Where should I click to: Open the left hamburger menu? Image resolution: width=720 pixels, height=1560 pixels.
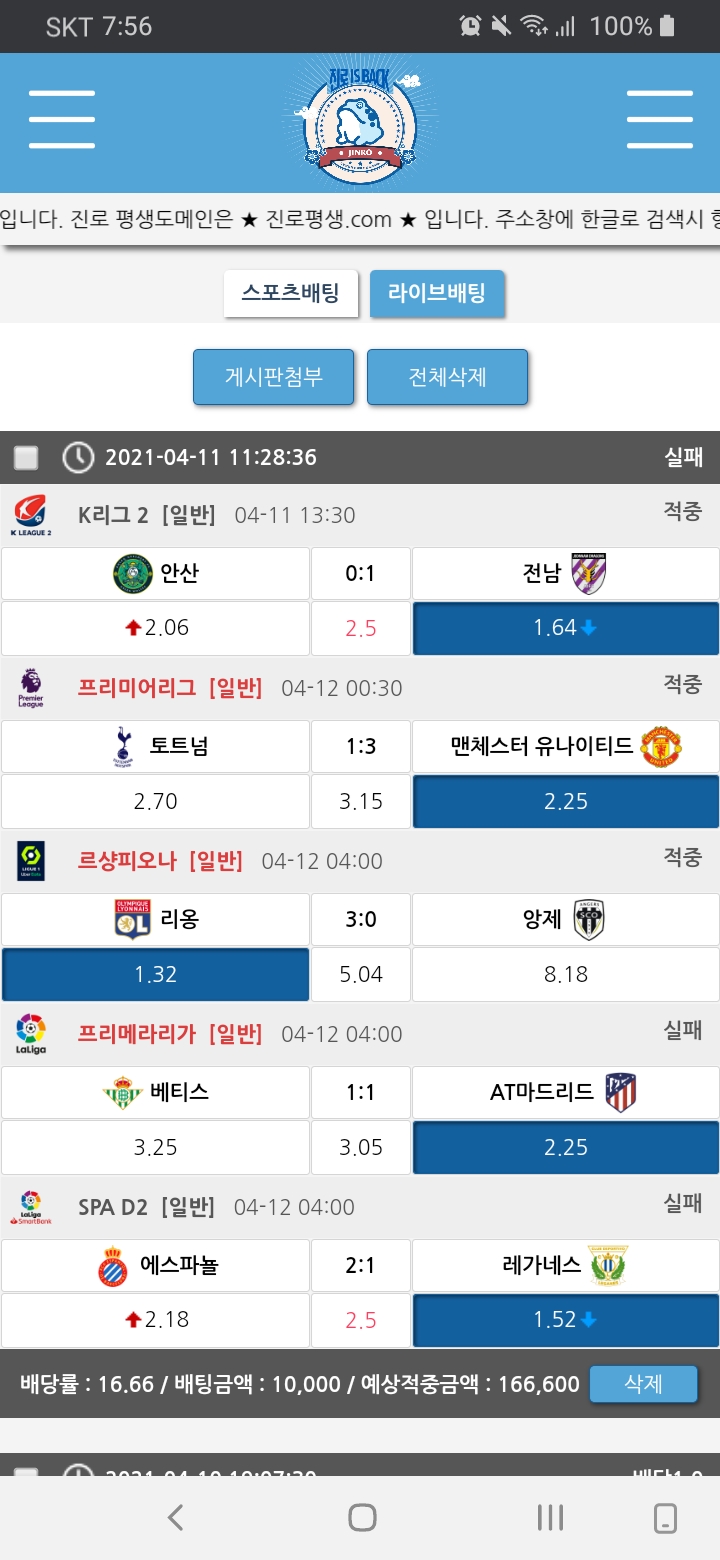click(x=62, y=120)
